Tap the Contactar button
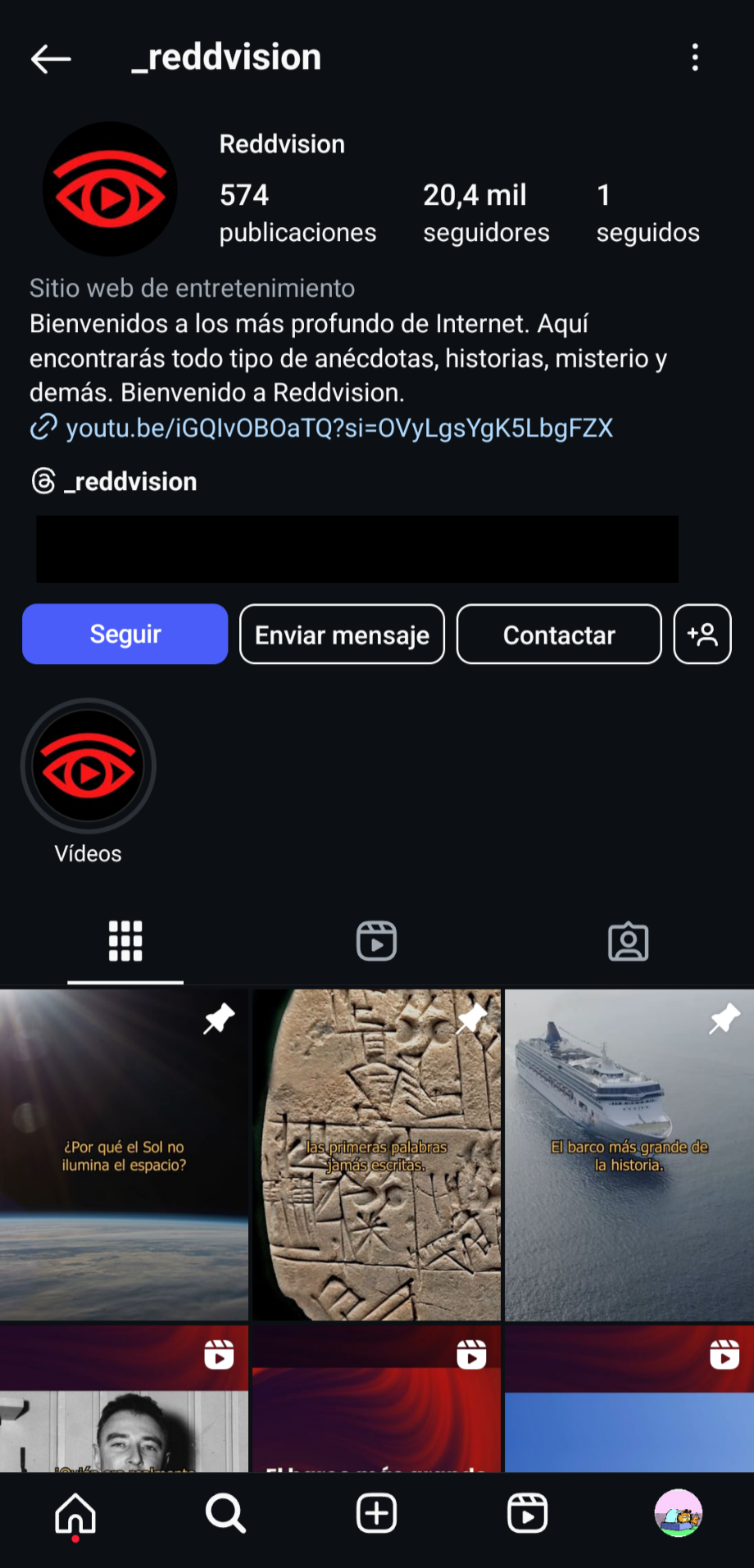 click(x=559, y=634)
